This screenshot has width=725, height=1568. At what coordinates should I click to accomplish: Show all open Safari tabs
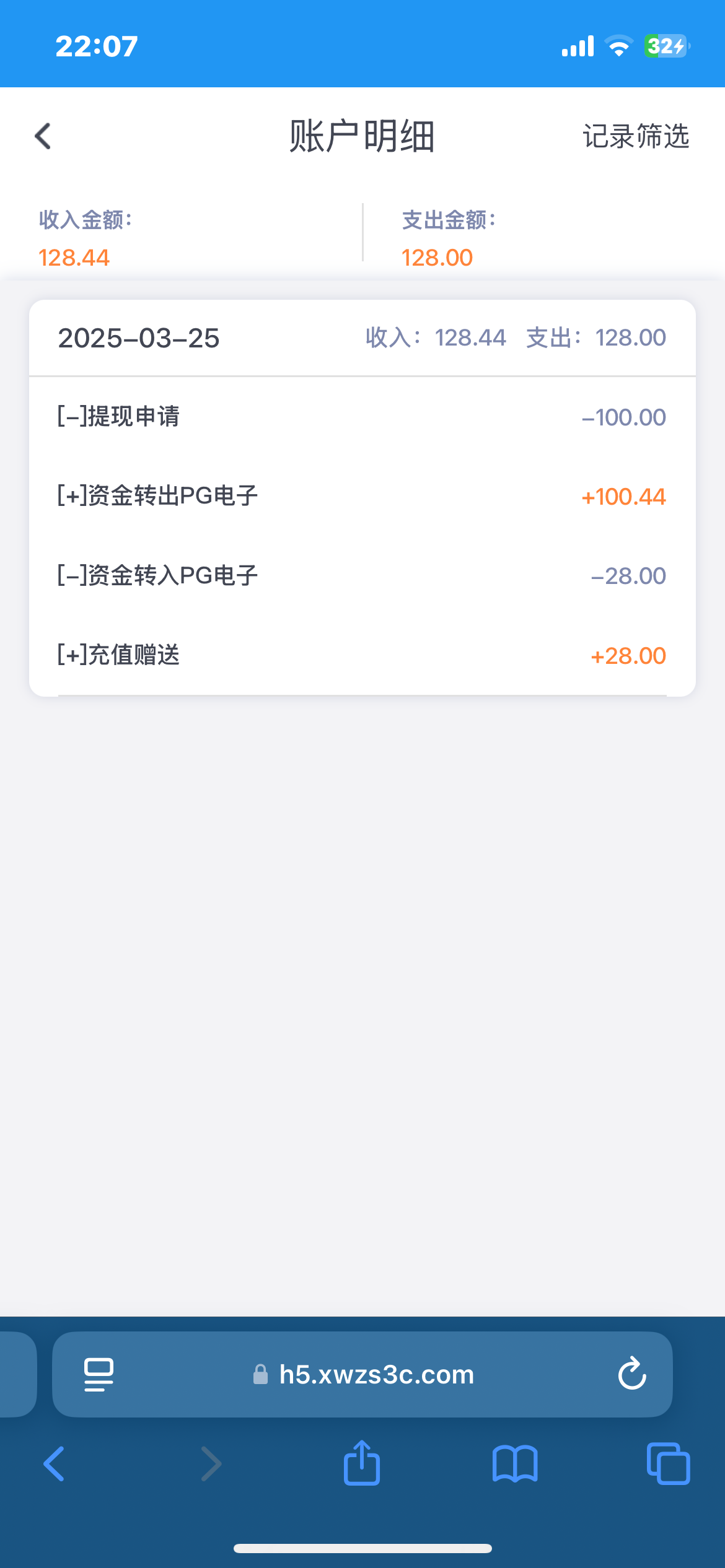(x=668, y=1464)
